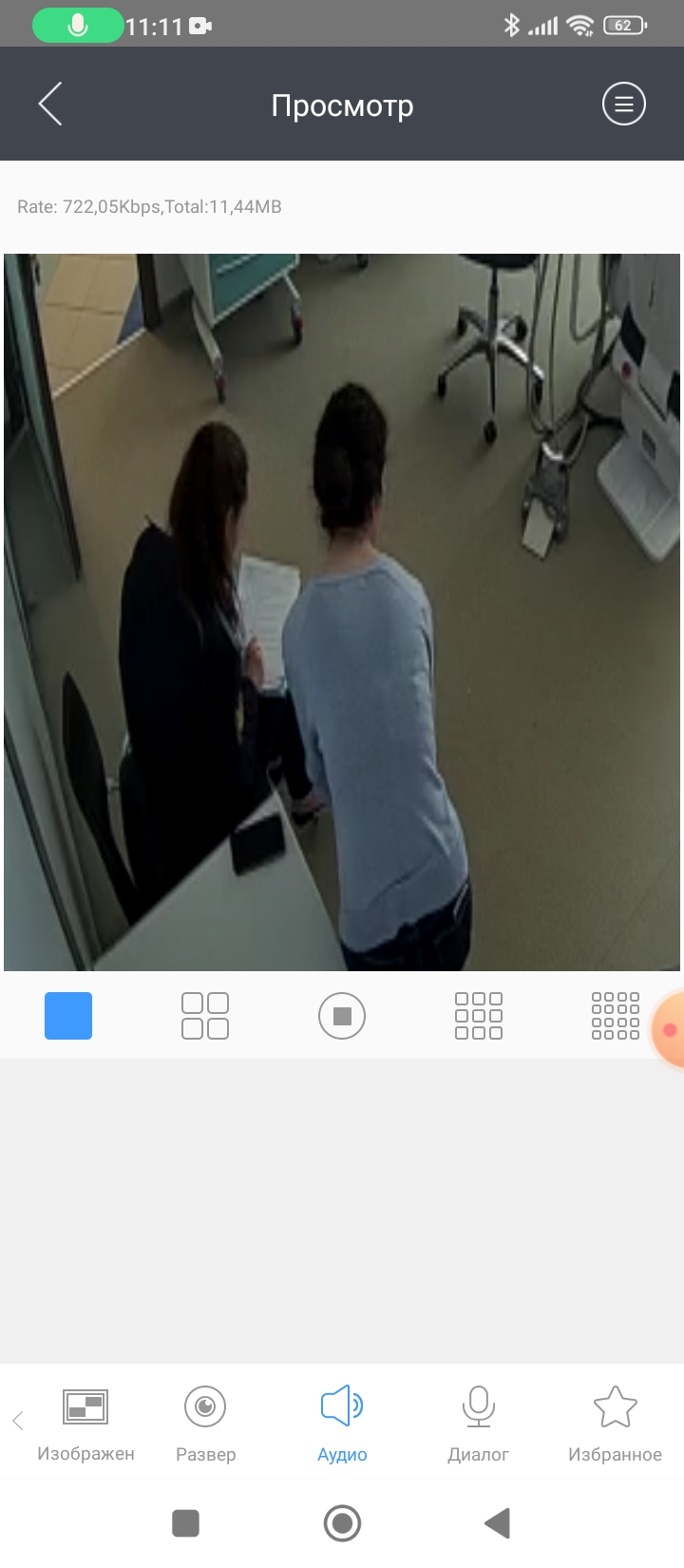Viewport: 684px width, 1568px height.
Task: Go to the Android home screen
Action: pos(342,1523)
